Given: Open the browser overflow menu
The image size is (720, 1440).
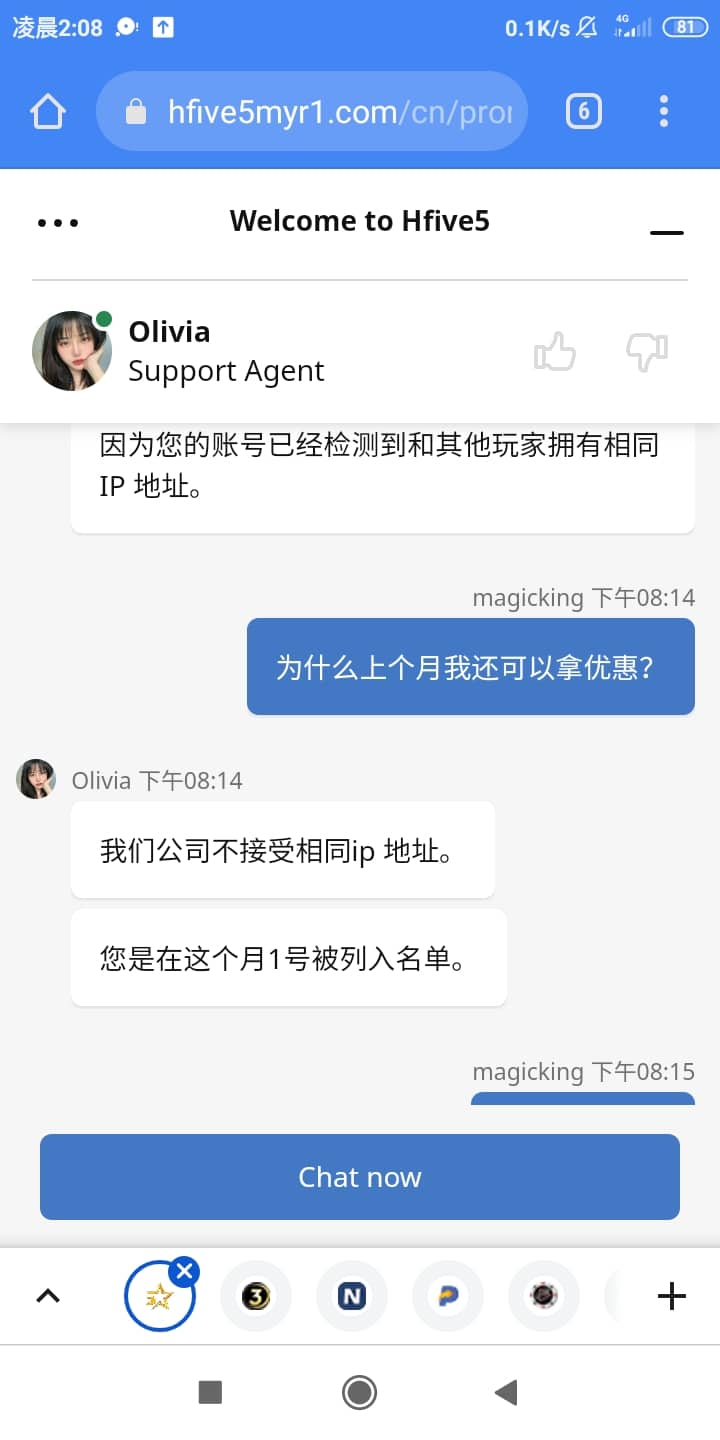Looking at the screenshot, I should (x=664, y=112).
